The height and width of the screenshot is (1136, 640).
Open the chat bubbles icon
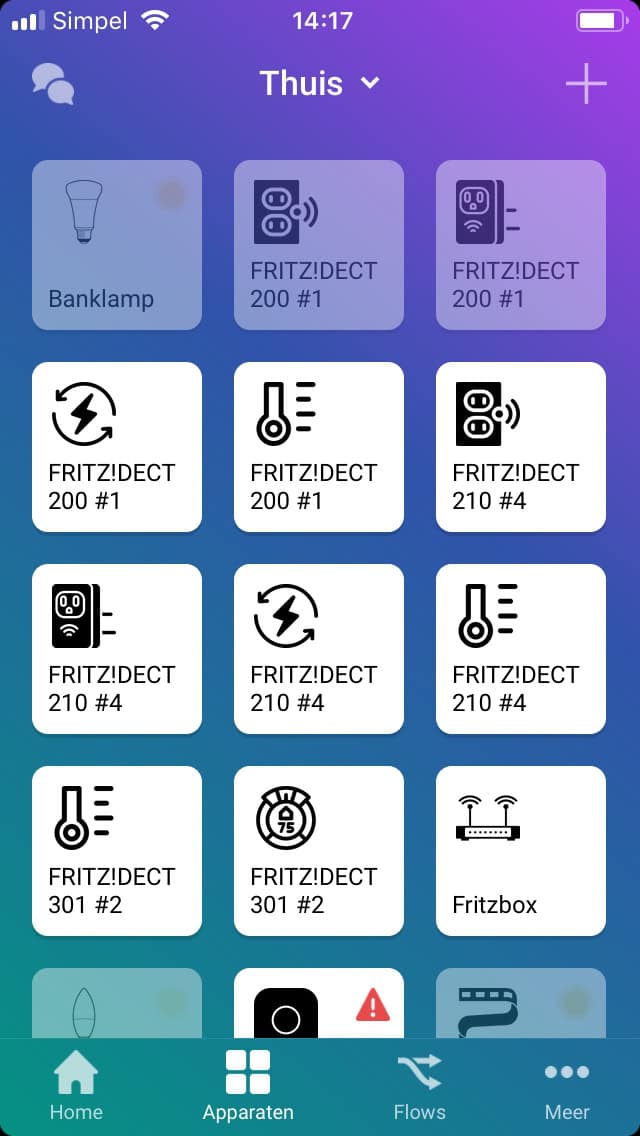[53, 84]
